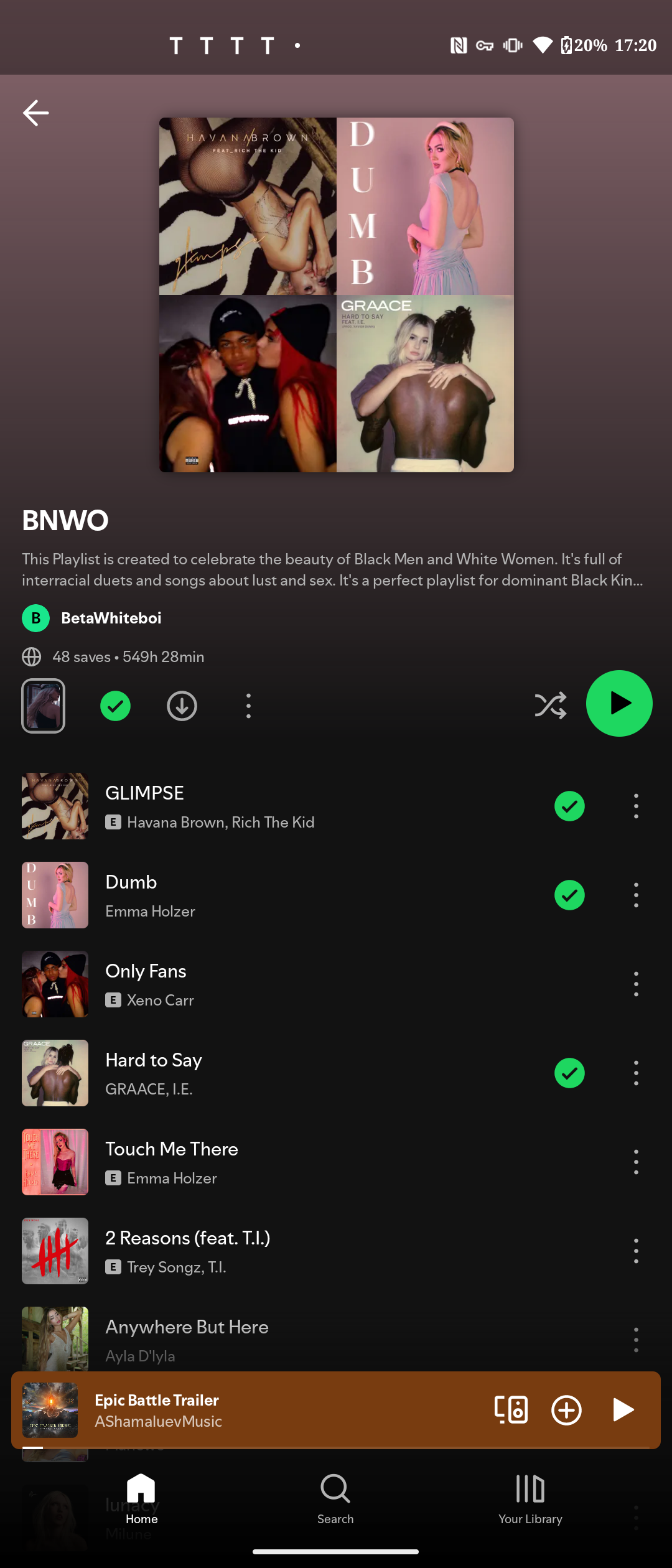Screen dimensions: 672x1568
Task: Tap the saved checkmark on Hard to Say
Action: coord(569,1073)
